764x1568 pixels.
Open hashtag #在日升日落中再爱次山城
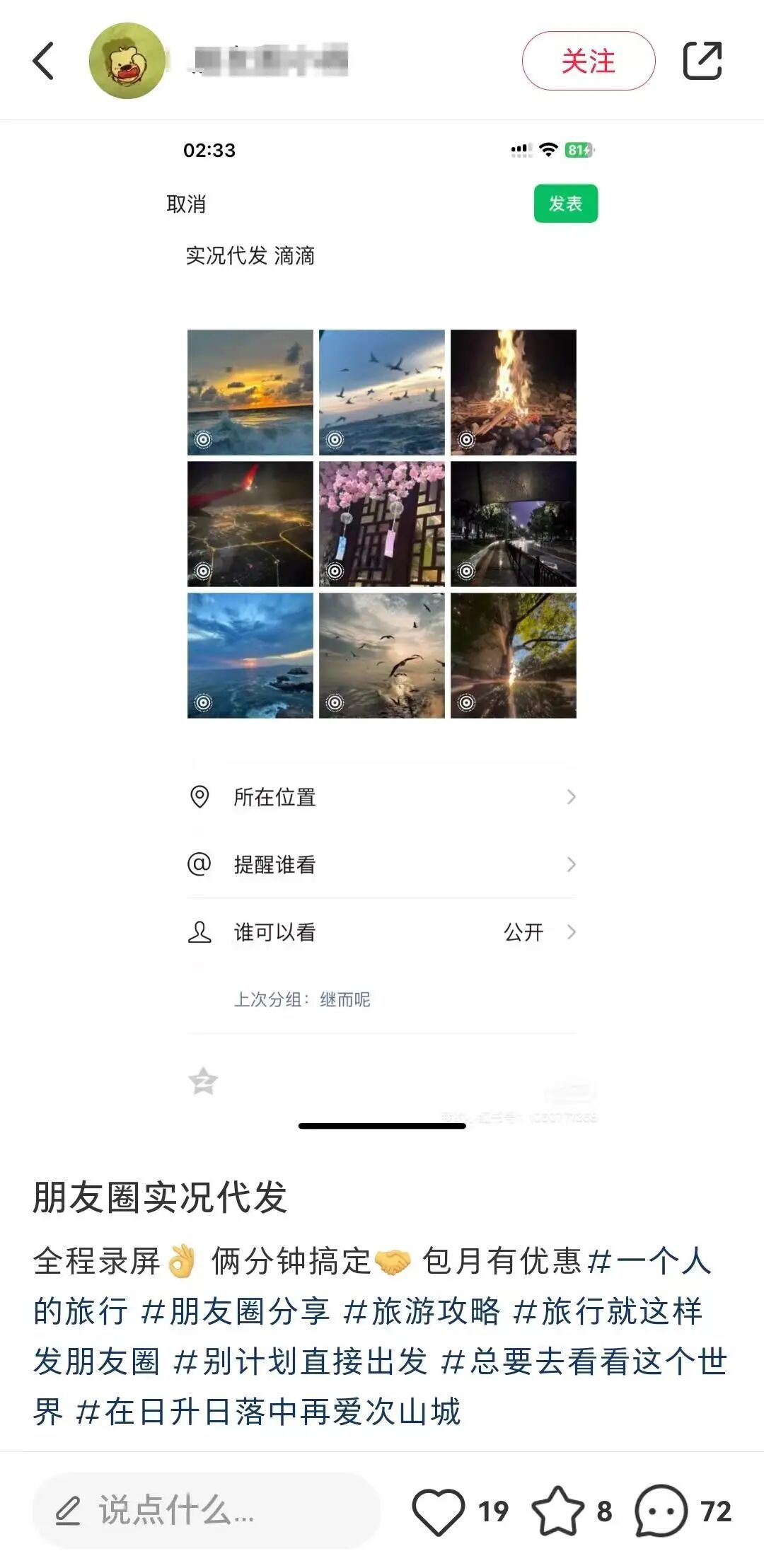[x=267, y=1412]
